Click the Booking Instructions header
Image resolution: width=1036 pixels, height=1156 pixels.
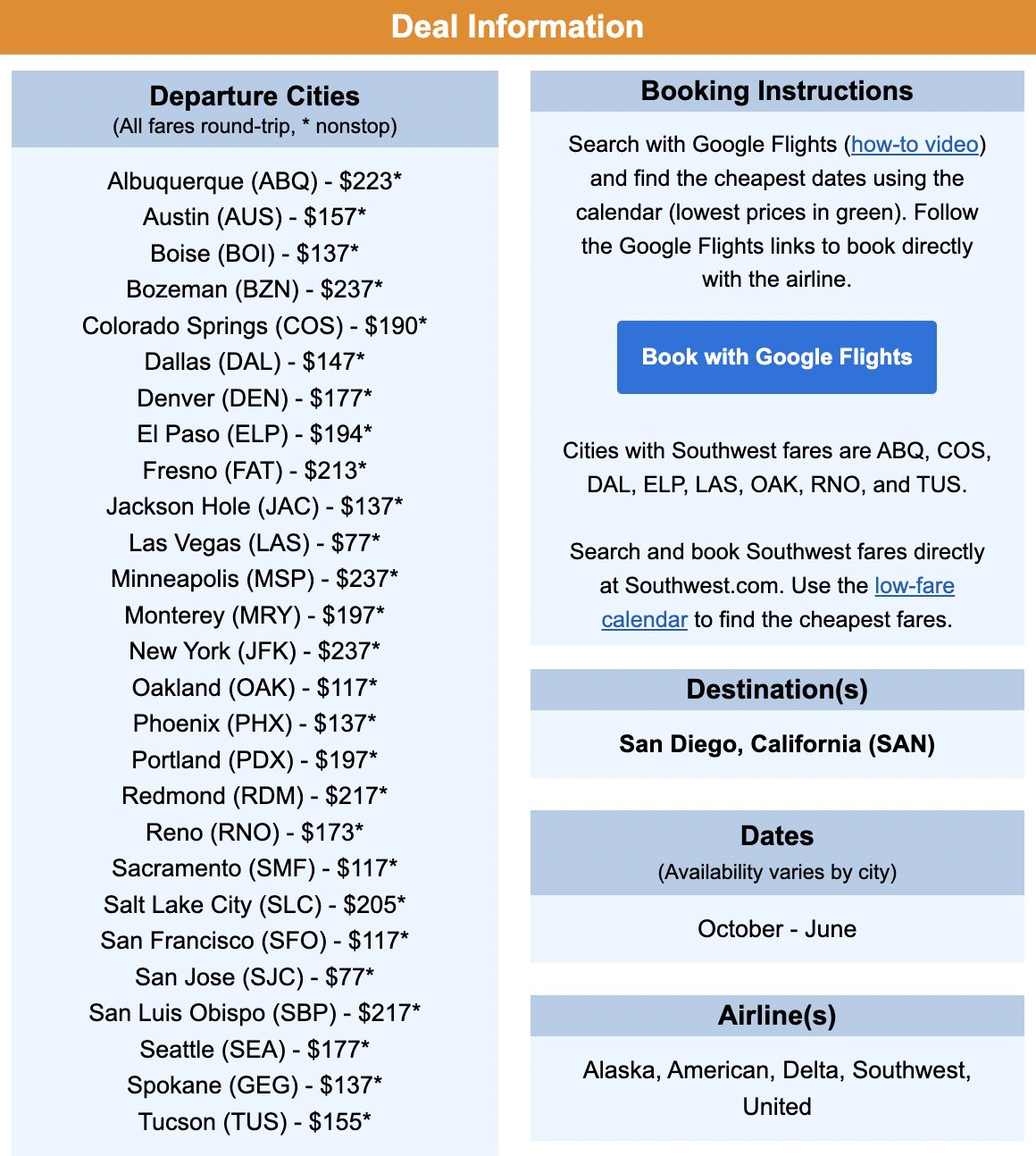(x=776, y=90)
